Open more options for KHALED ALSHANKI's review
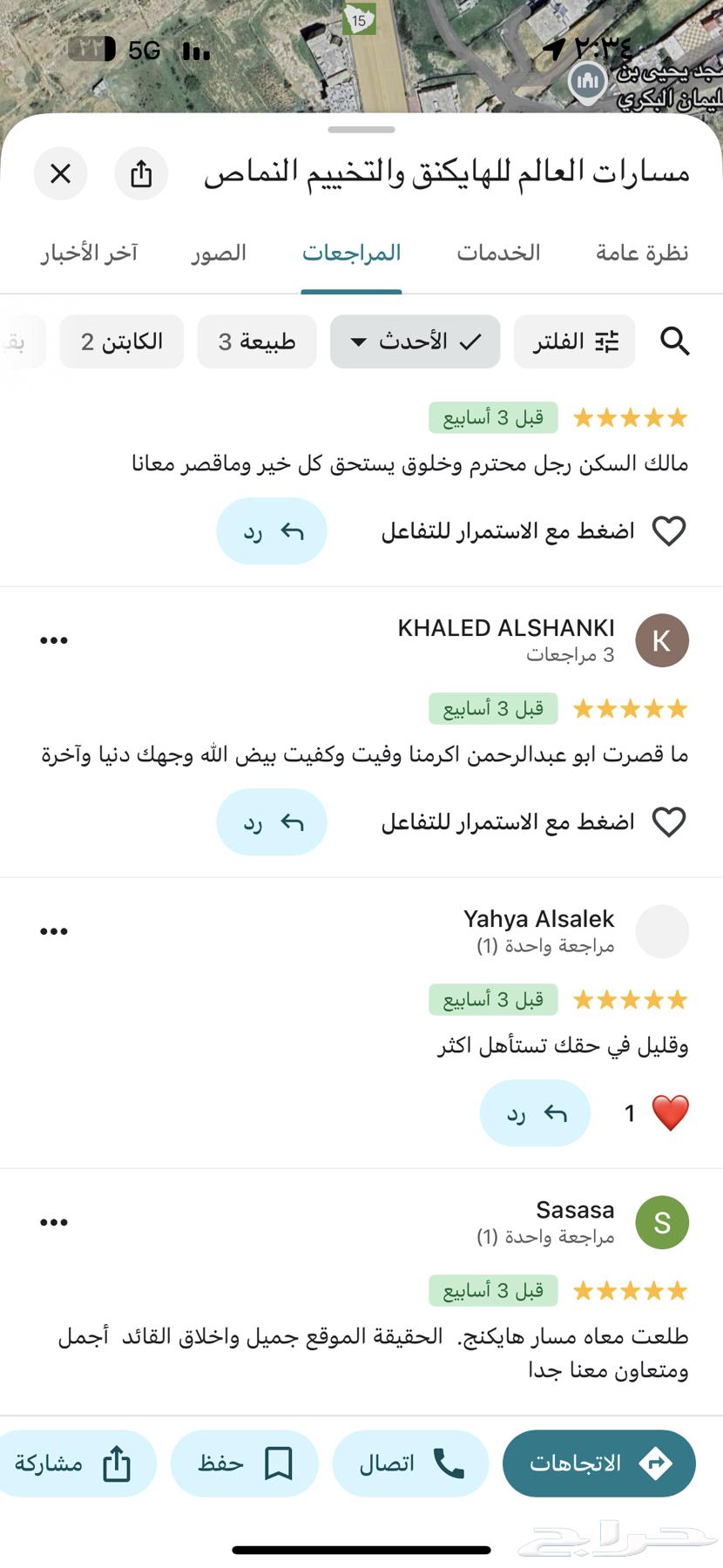 coord(54,639)
